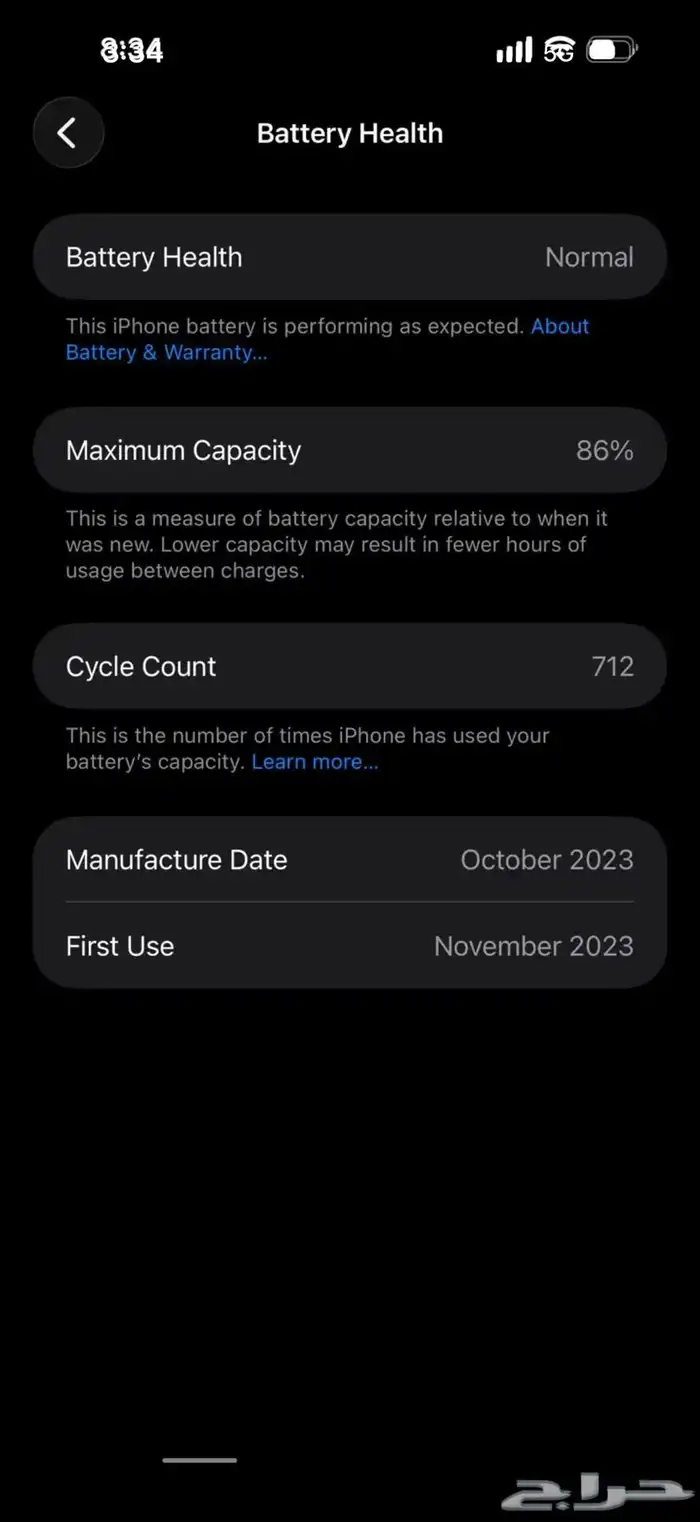The width and height of the screenshot is (700, 1522).
Task: Open the Learn more link
Action: [x=314, y=762]
